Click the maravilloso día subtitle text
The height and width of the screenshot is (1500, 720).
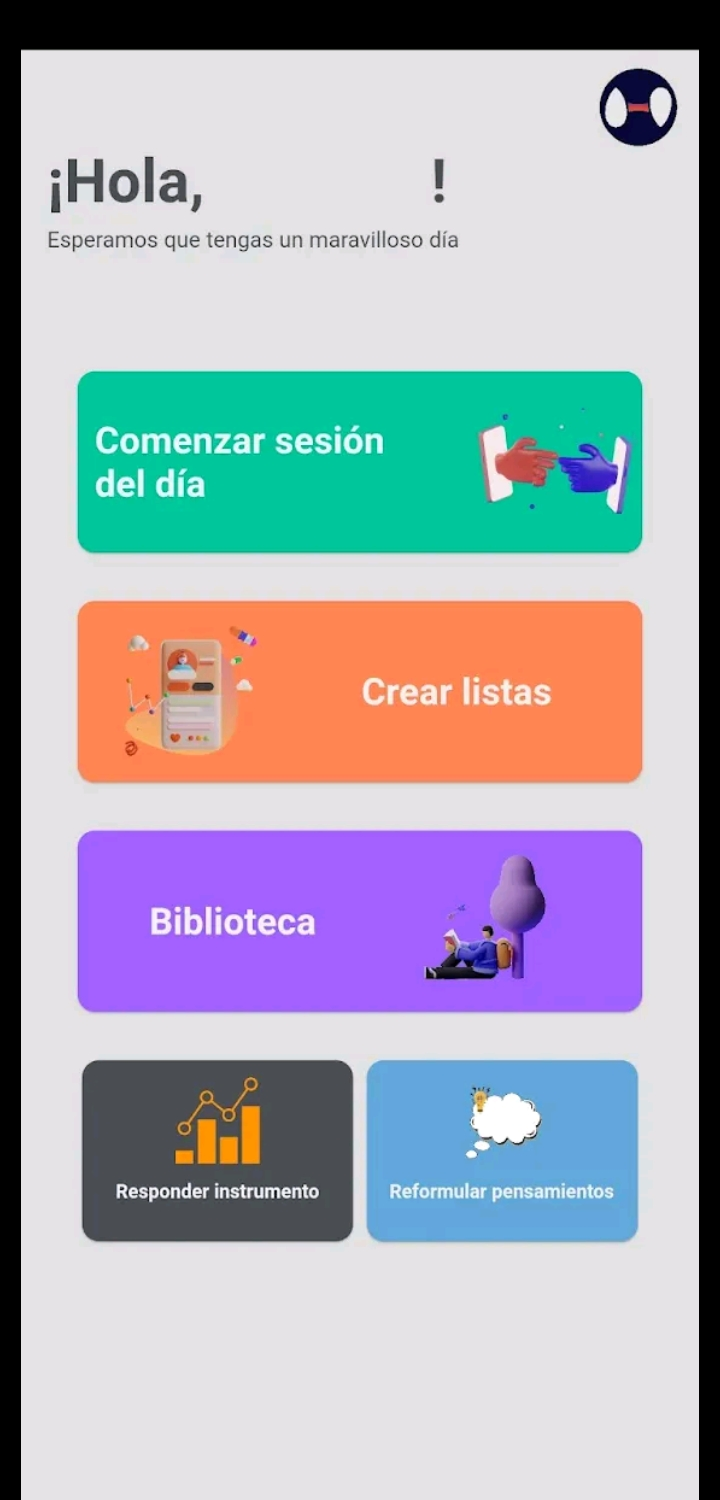(252, 240)
